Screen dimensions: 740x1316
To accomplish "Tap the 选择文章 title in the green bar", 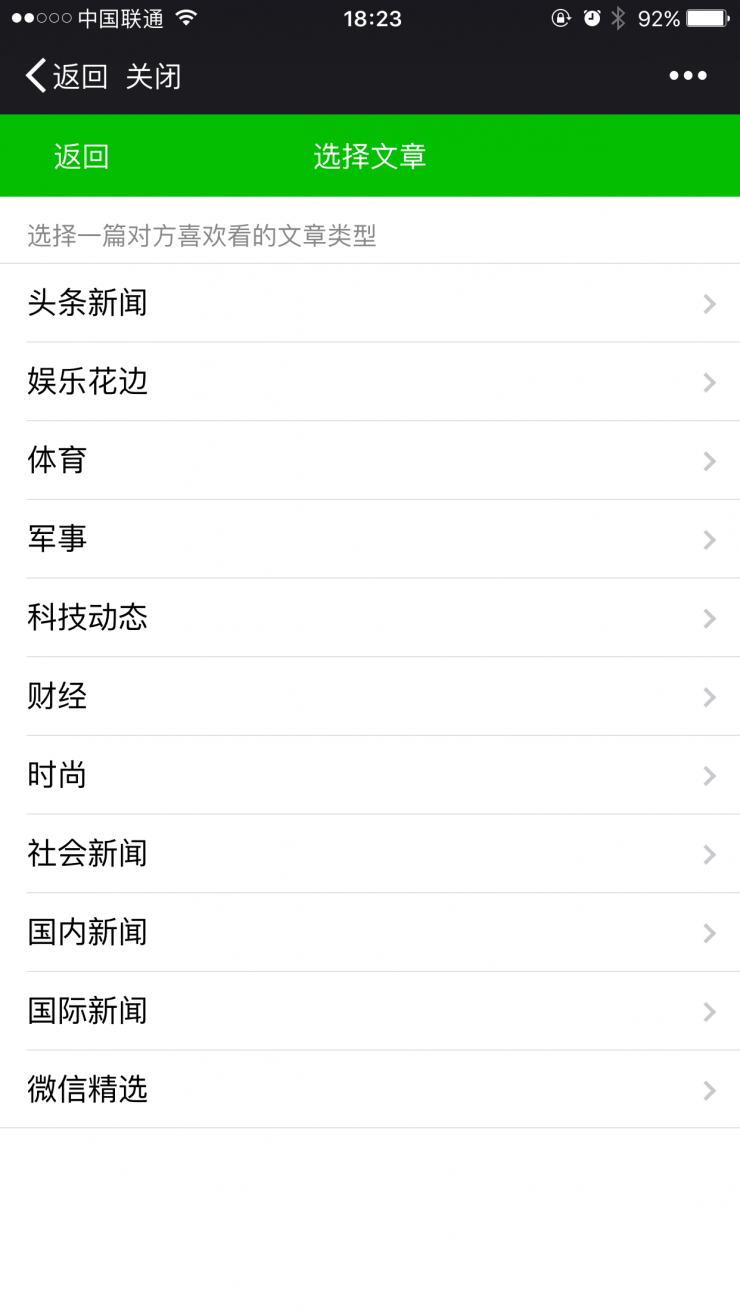I will point(370,156).
